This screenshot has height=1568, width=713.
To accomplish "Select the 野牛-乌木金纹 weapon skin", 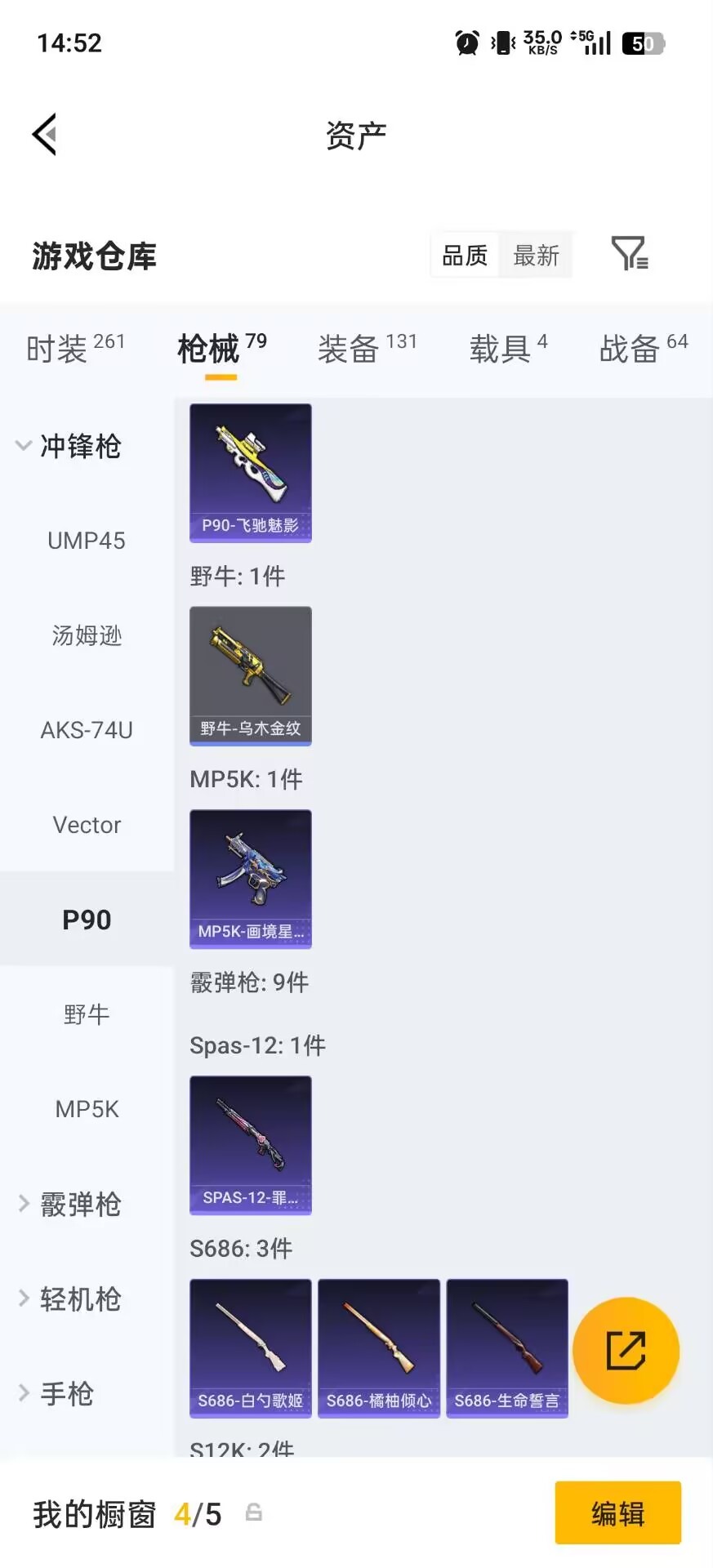I will 250,676.
